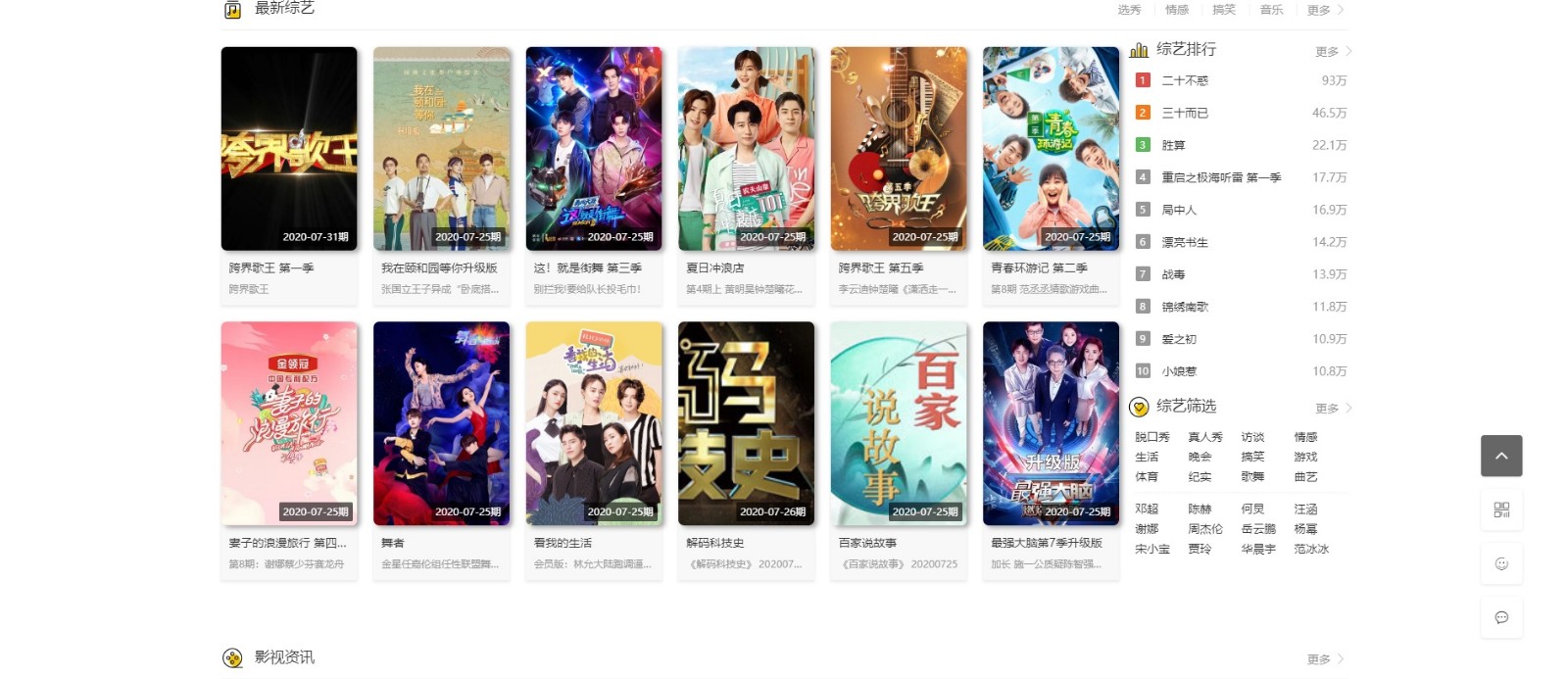Viewport: 1568px width, 679px height.
Task: Select the 选秀 category link
Action: coord(1129,10)
